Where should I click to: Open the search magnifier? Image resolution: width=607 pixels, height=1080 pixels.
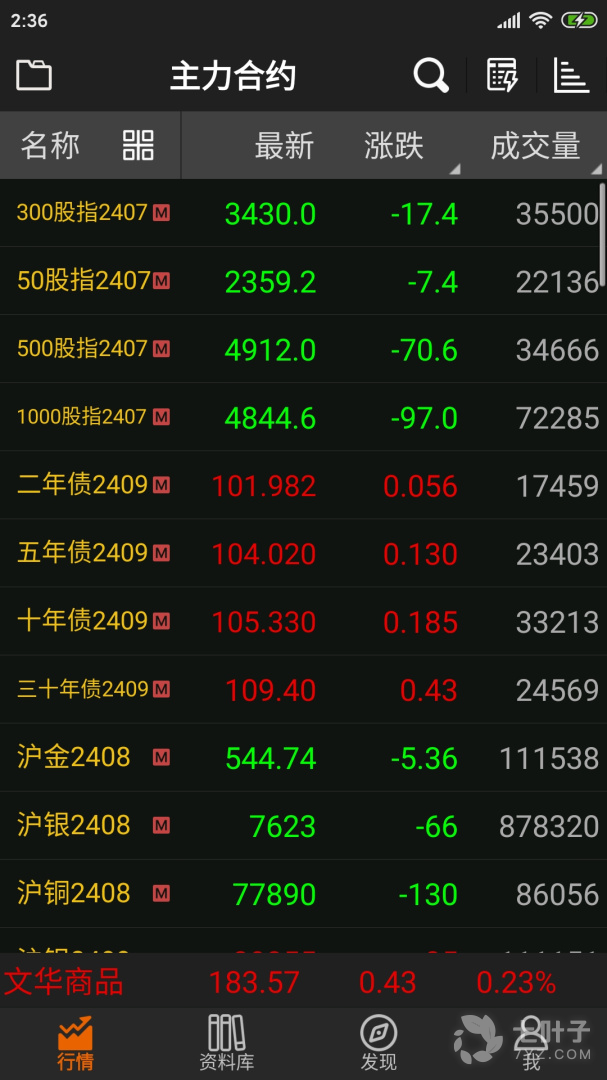click(431, 75)
